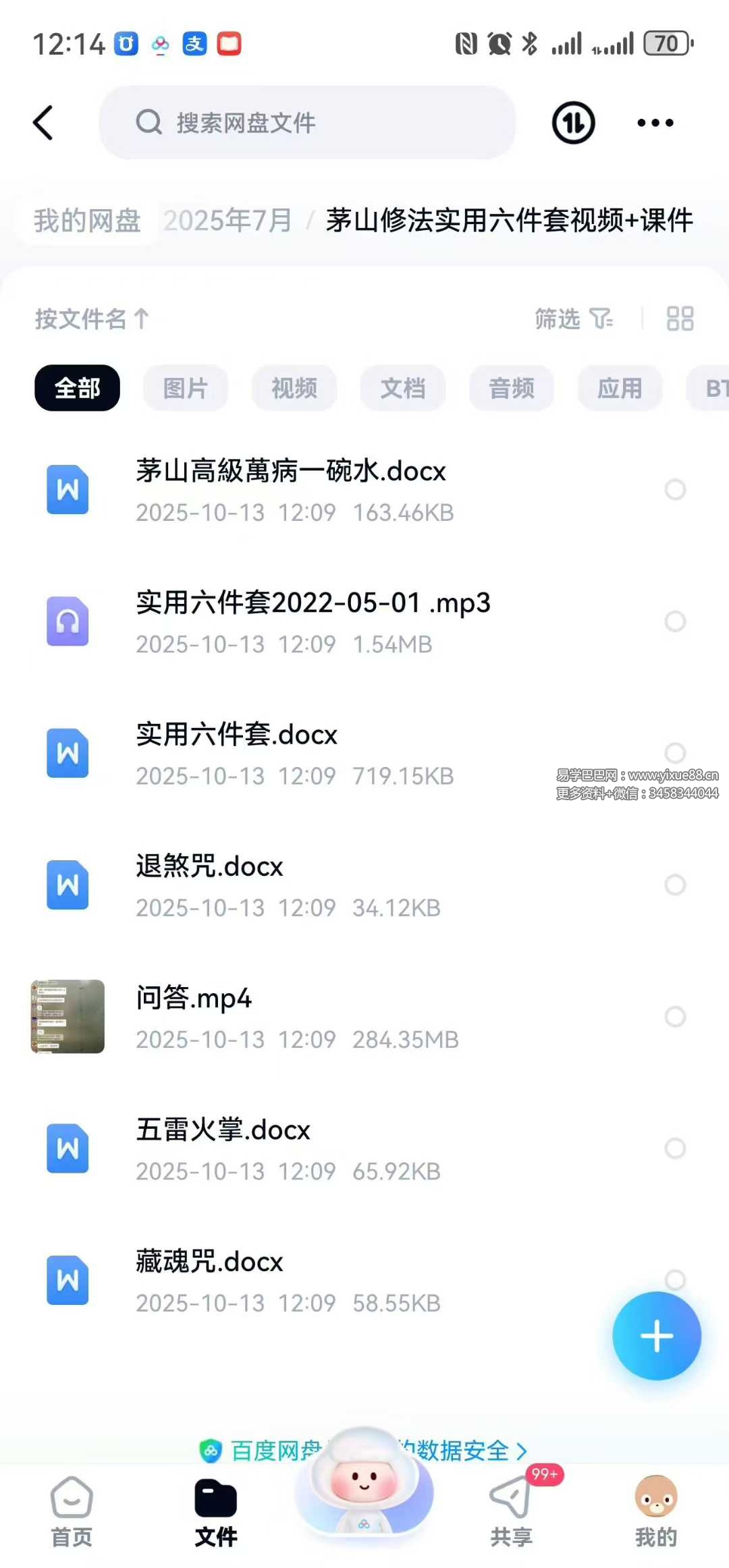The height and width of the screenshot is (1568, 729).
Task: Tap the 搜索网盘文件 search box
Action: click(x=307, y=123)
